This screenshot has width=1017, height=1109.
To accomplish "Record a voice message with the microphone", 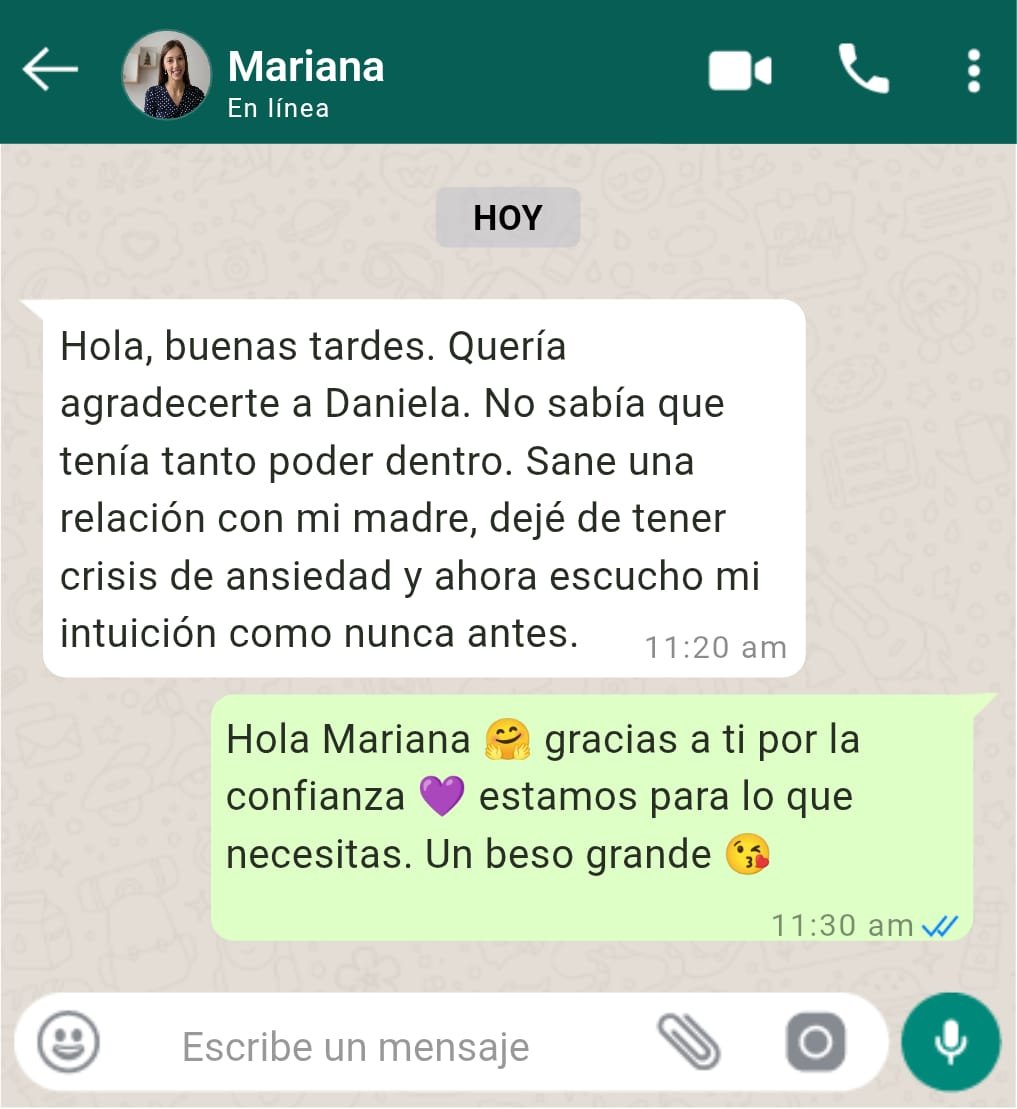I will [950, 1042].
